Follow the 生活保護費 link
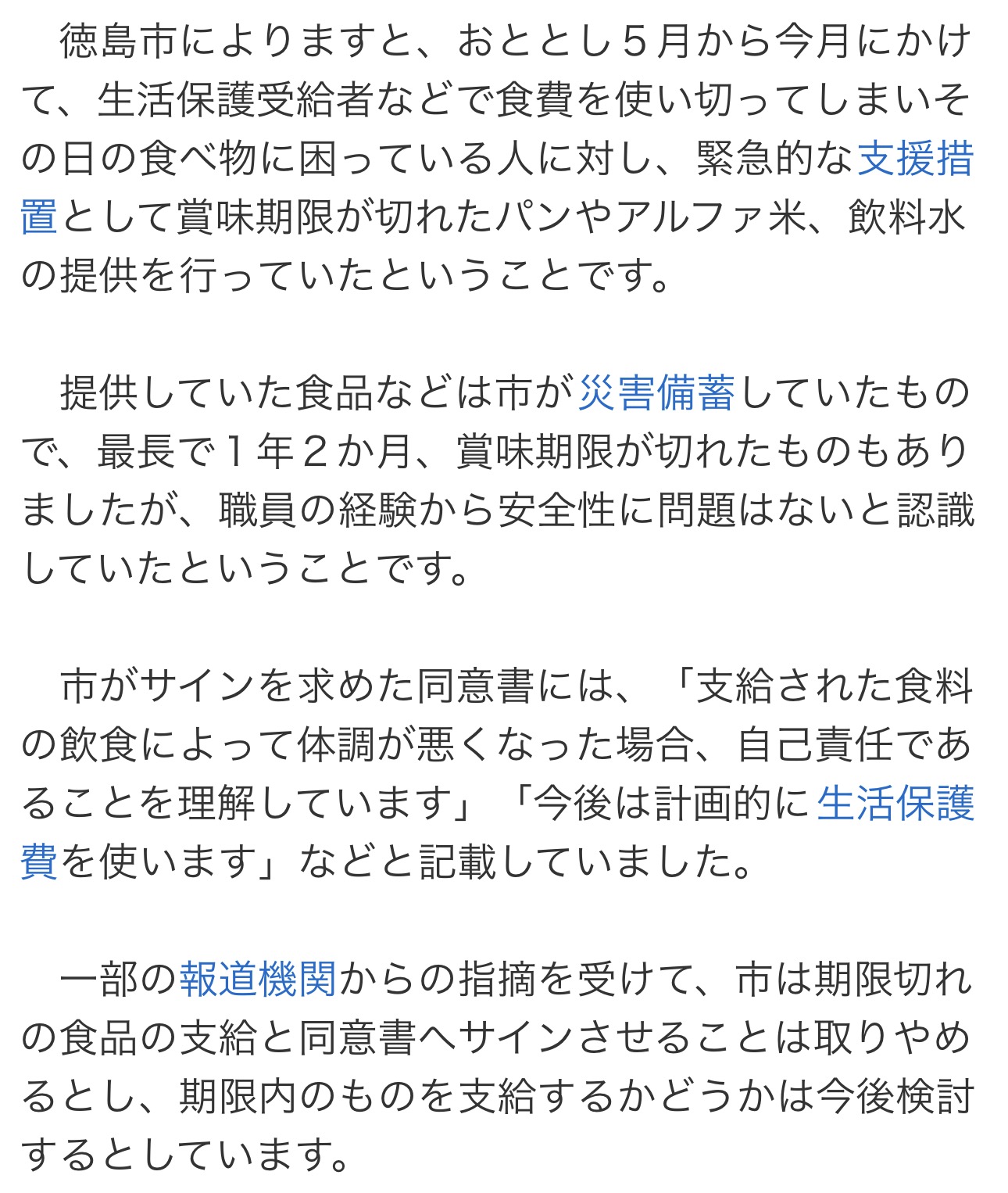Viewport: 1008px width, 1193px height. point(895,804)
